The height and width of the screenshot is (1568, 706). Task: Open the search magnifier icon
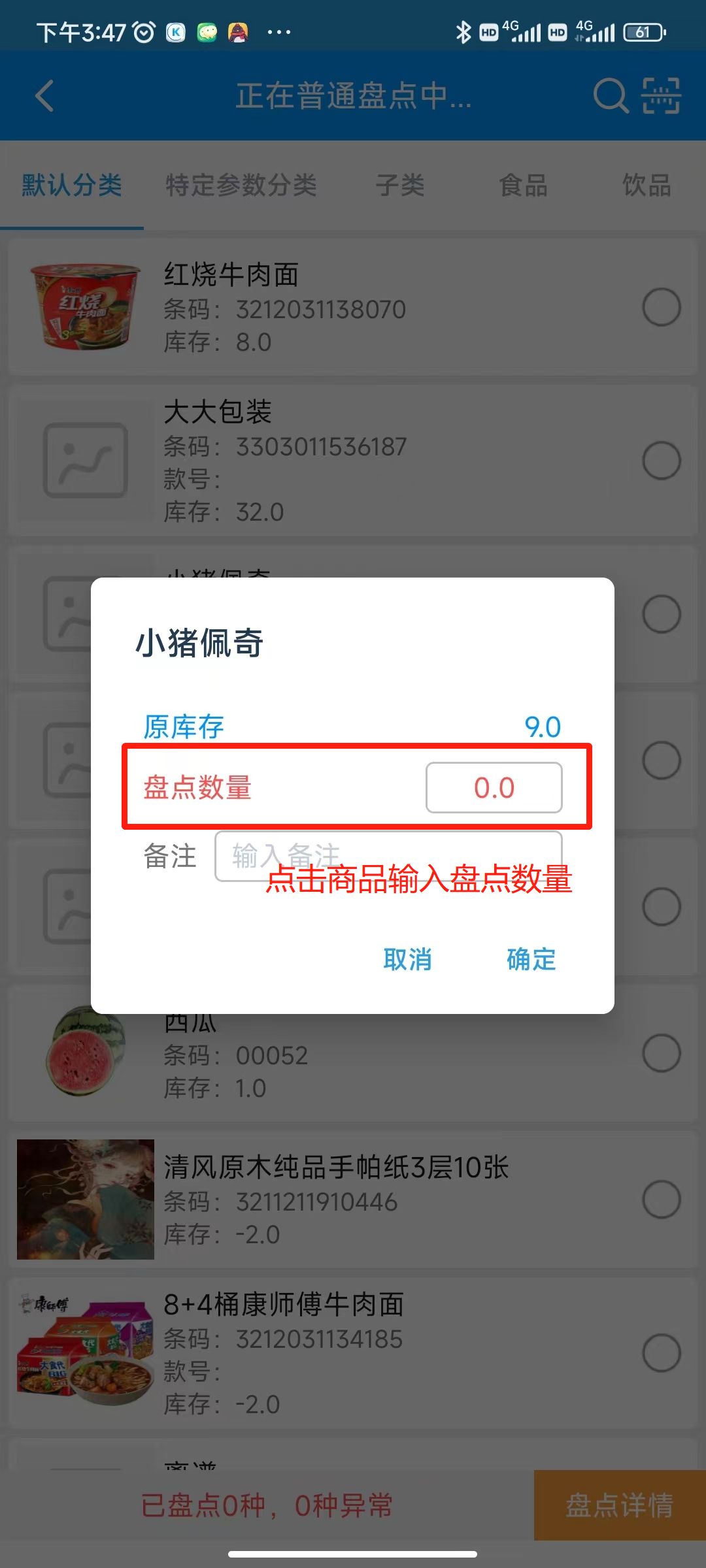point(611,96)
